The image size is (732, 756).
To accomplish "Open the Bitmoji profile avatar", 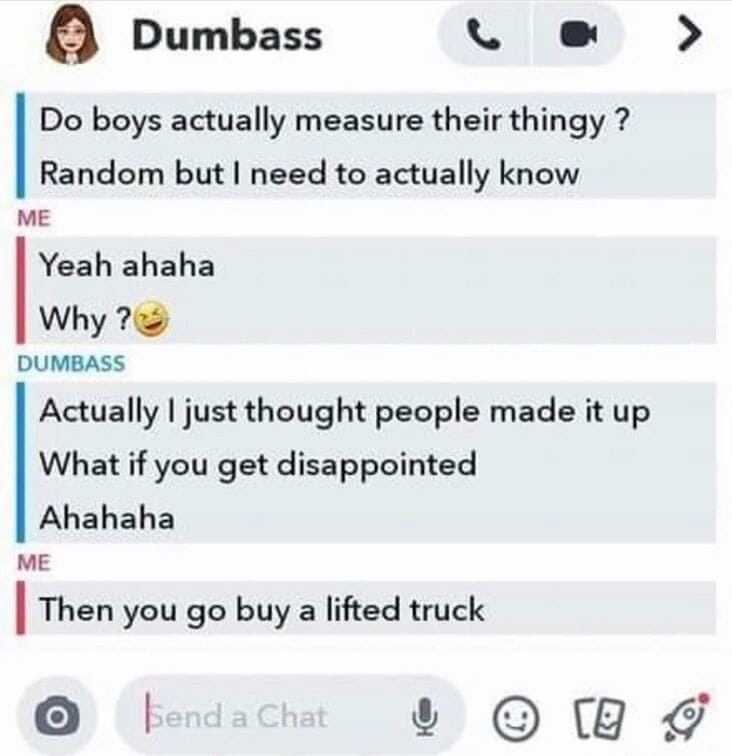I will 73,36.
